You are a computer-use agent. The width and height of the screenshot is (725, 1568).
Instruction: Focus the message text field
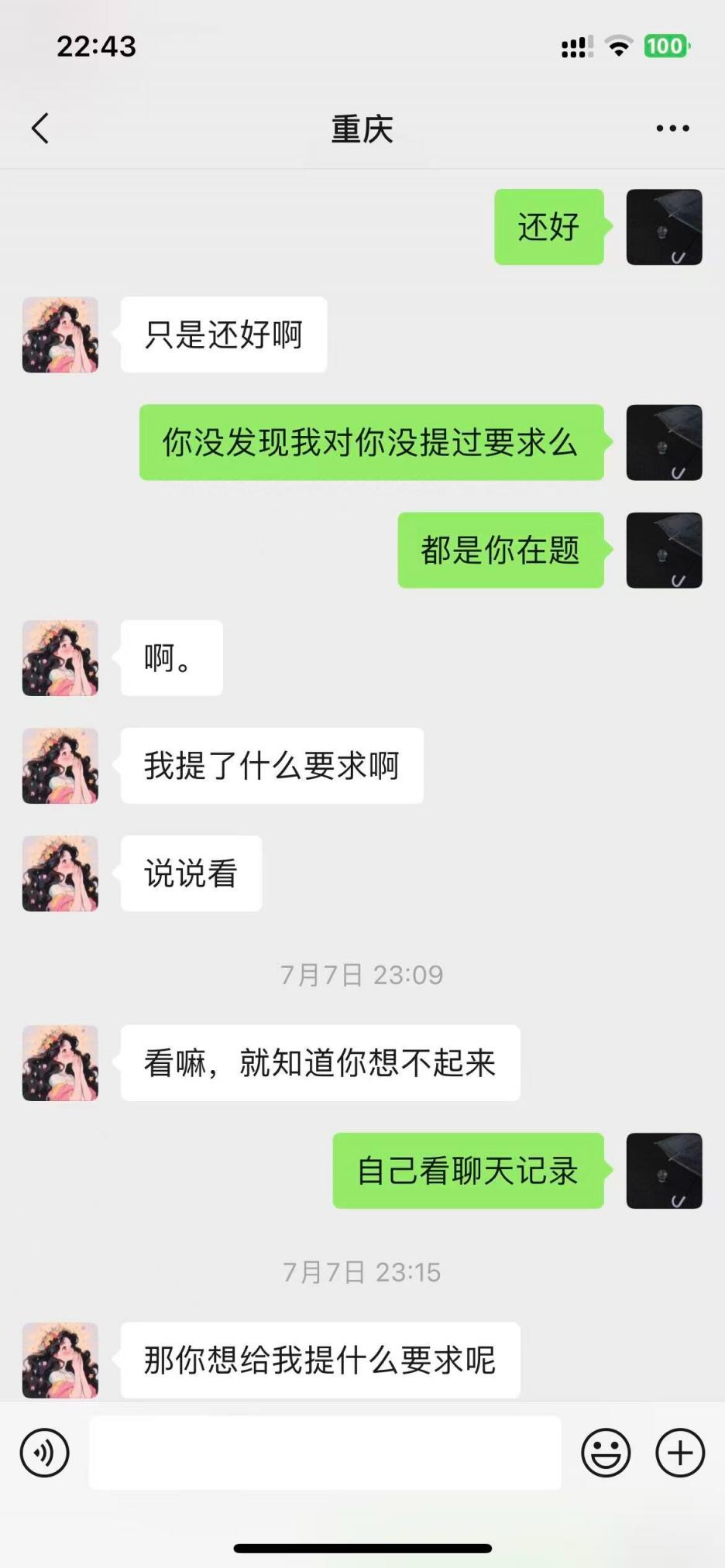pyautogui.click(x=325, y=1453)
